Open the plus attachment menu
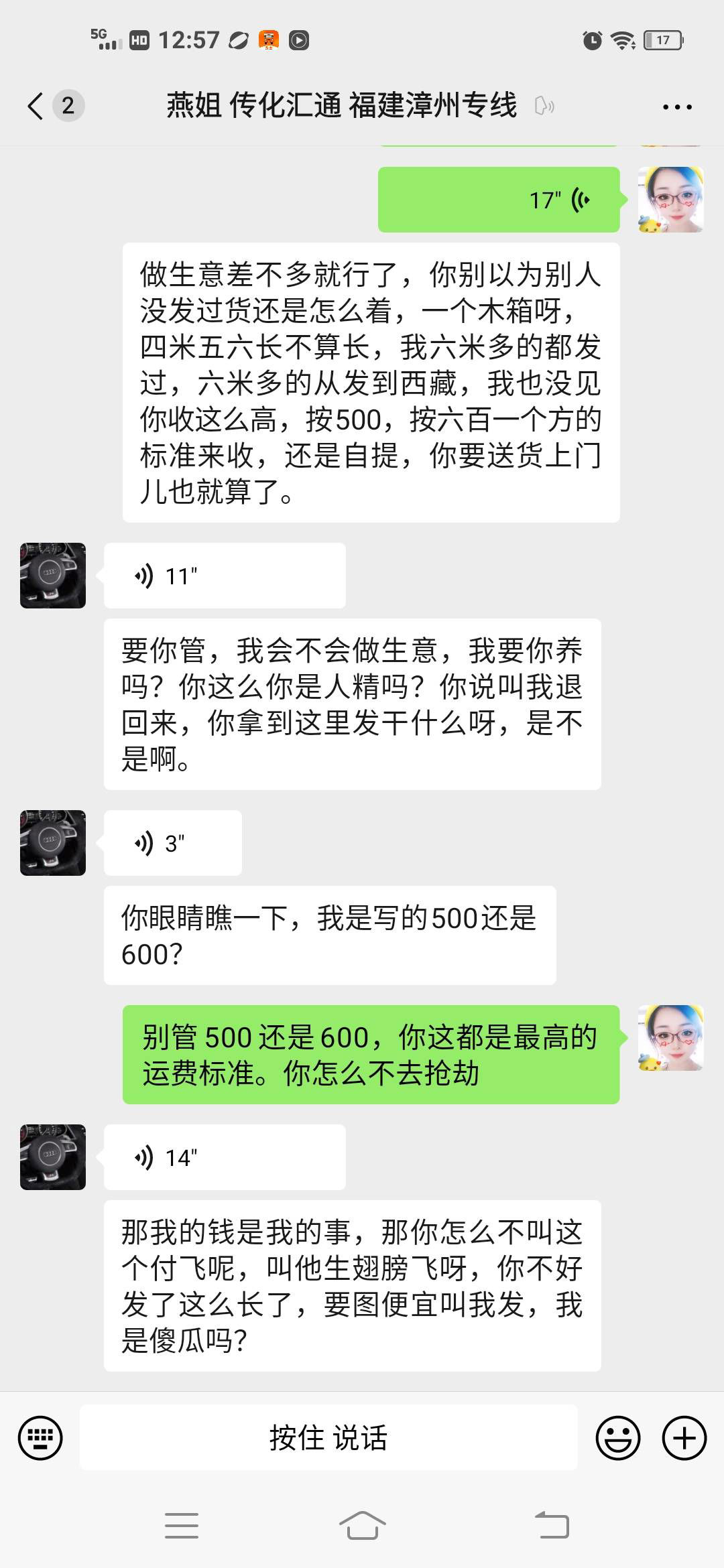 [684, 1437]
